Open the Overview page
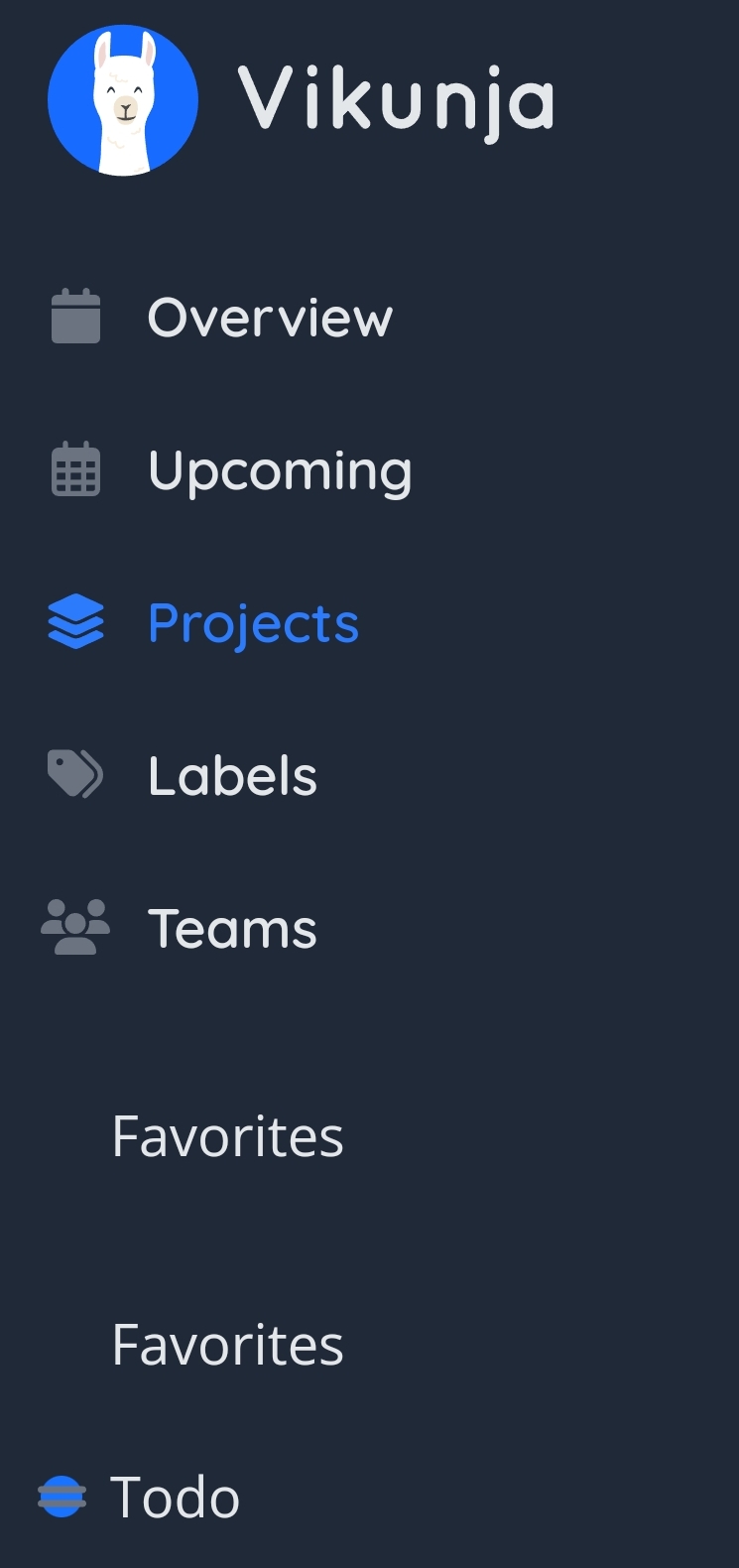 tap(221, 318)
